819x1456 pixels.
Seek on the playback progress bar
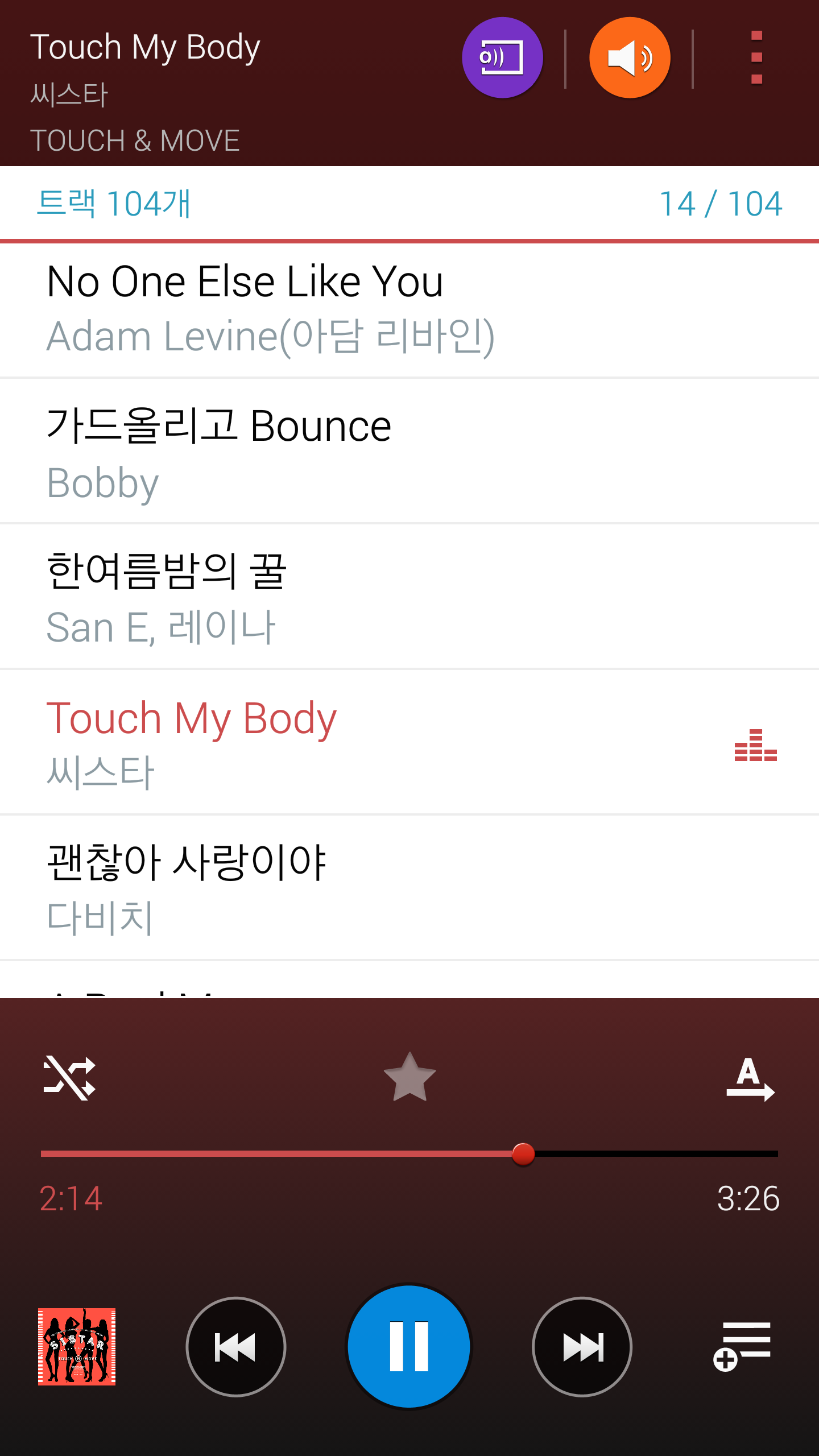click(x=409, y=1153)
